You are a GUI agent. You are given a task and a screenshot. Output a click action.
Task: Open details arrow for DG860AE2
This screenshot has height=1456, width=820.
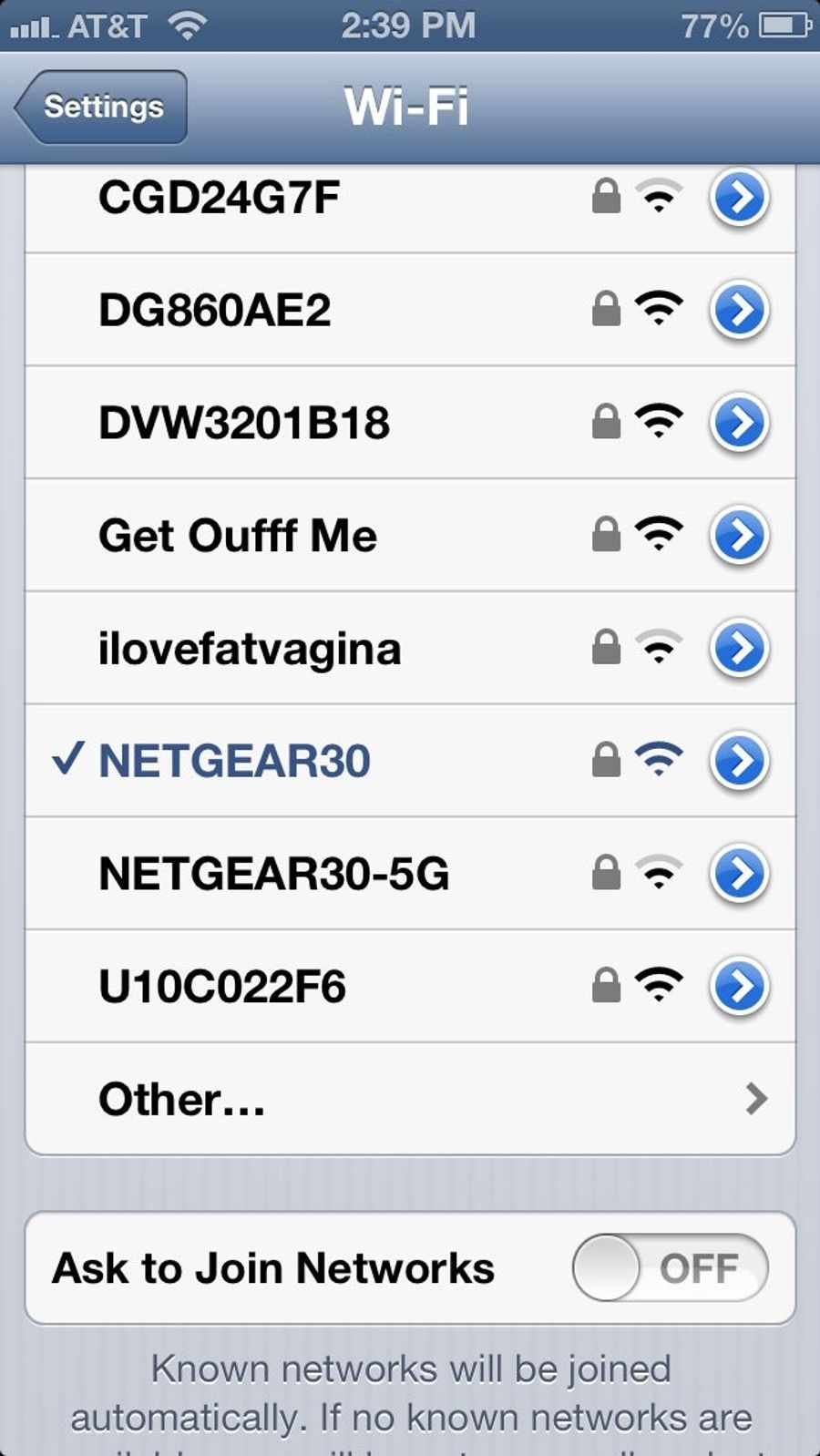click(739, 311)
